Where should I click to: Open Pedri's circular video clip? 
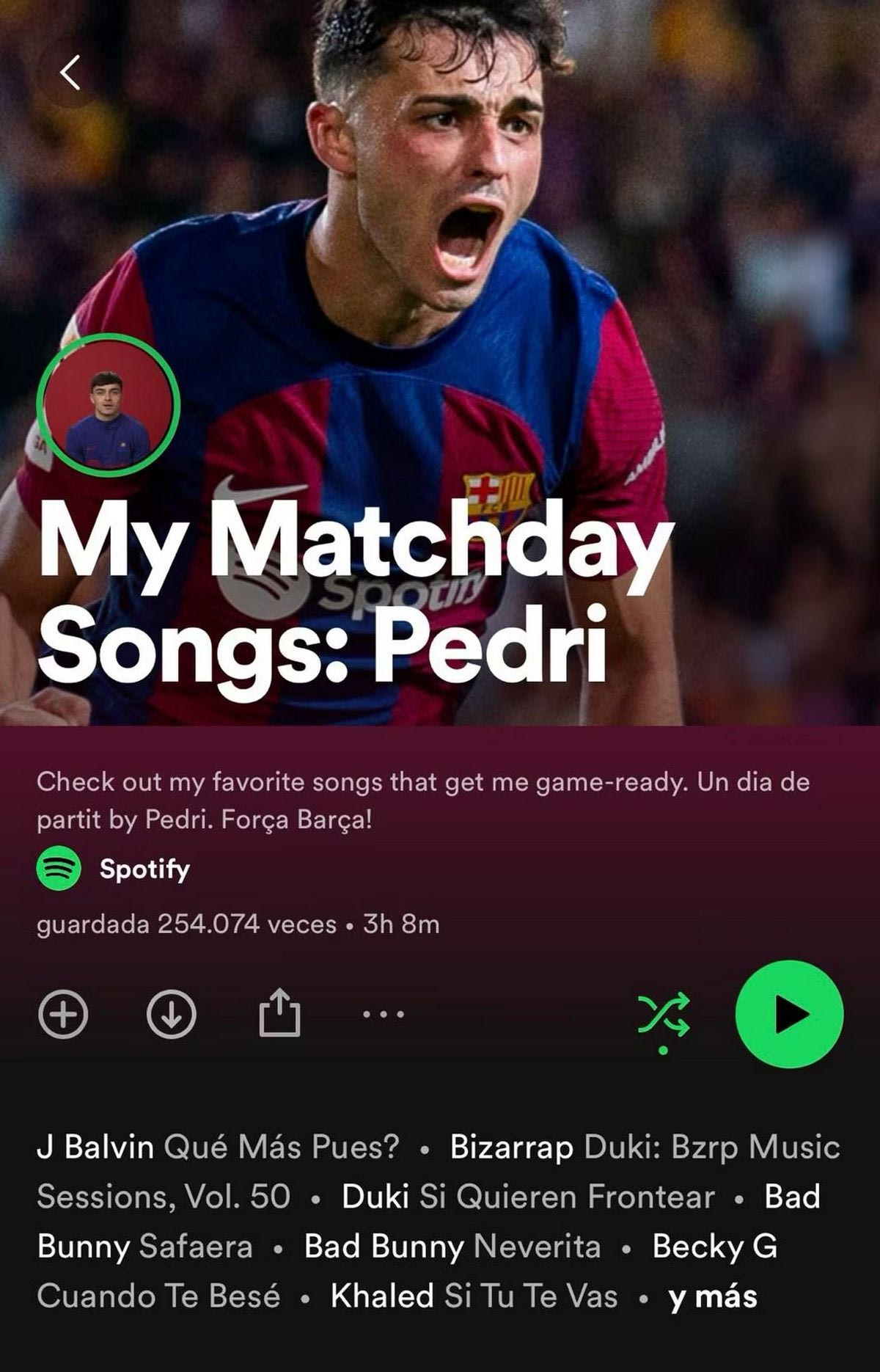(x=109, y=405)
